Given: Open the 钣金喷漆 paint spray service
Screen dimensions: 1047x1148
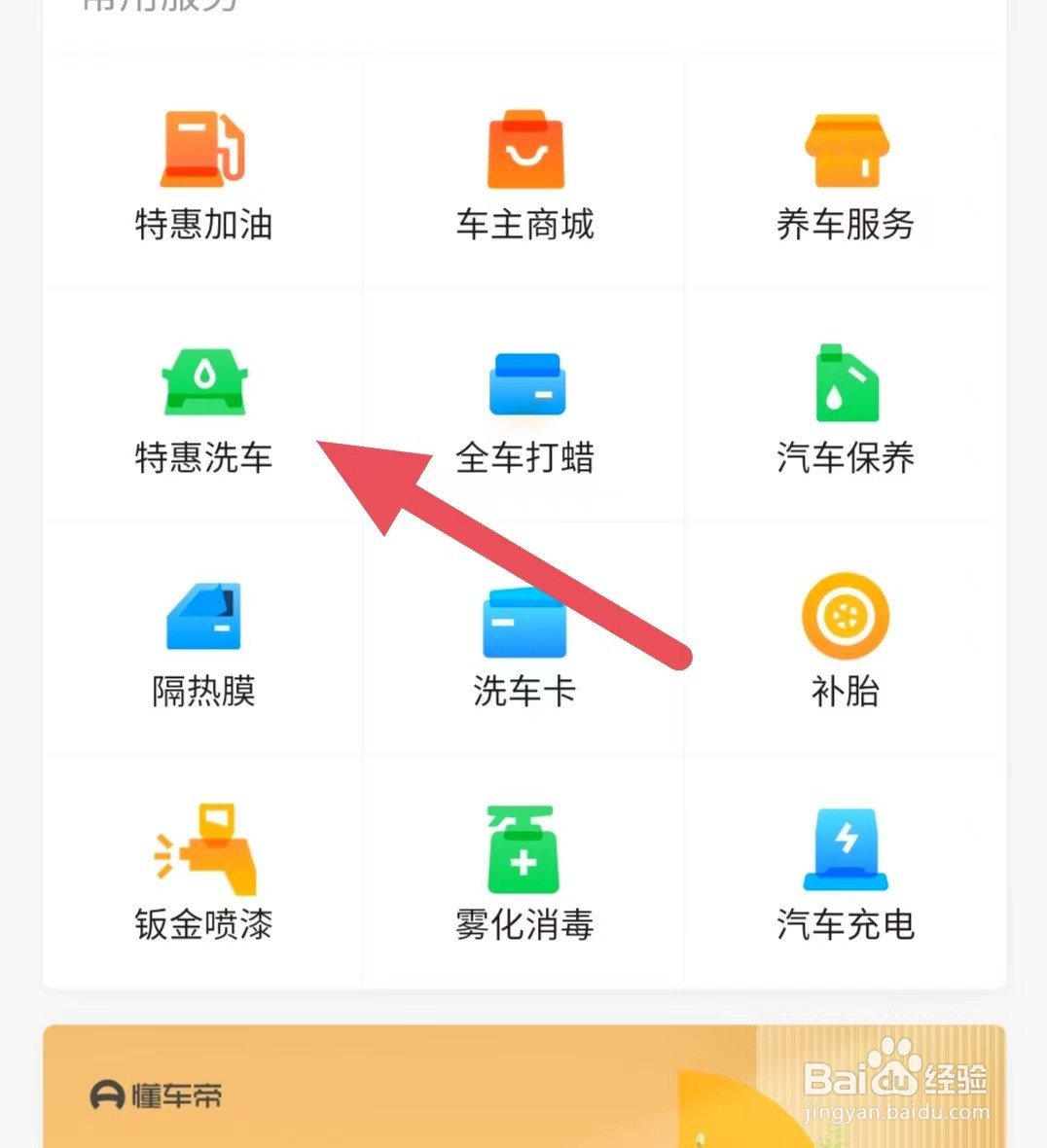Looking at the screenshot, I should (x=202, y=848).
